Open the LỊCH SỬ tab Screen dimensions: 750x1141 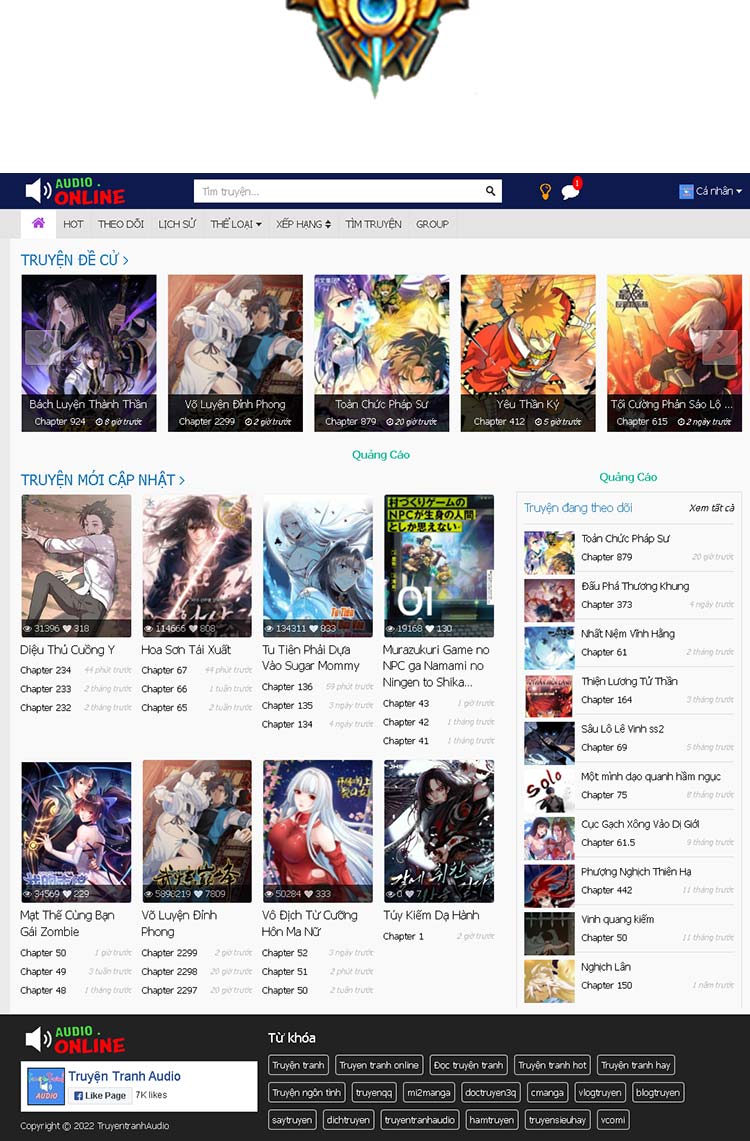click(x=177, y=224)
